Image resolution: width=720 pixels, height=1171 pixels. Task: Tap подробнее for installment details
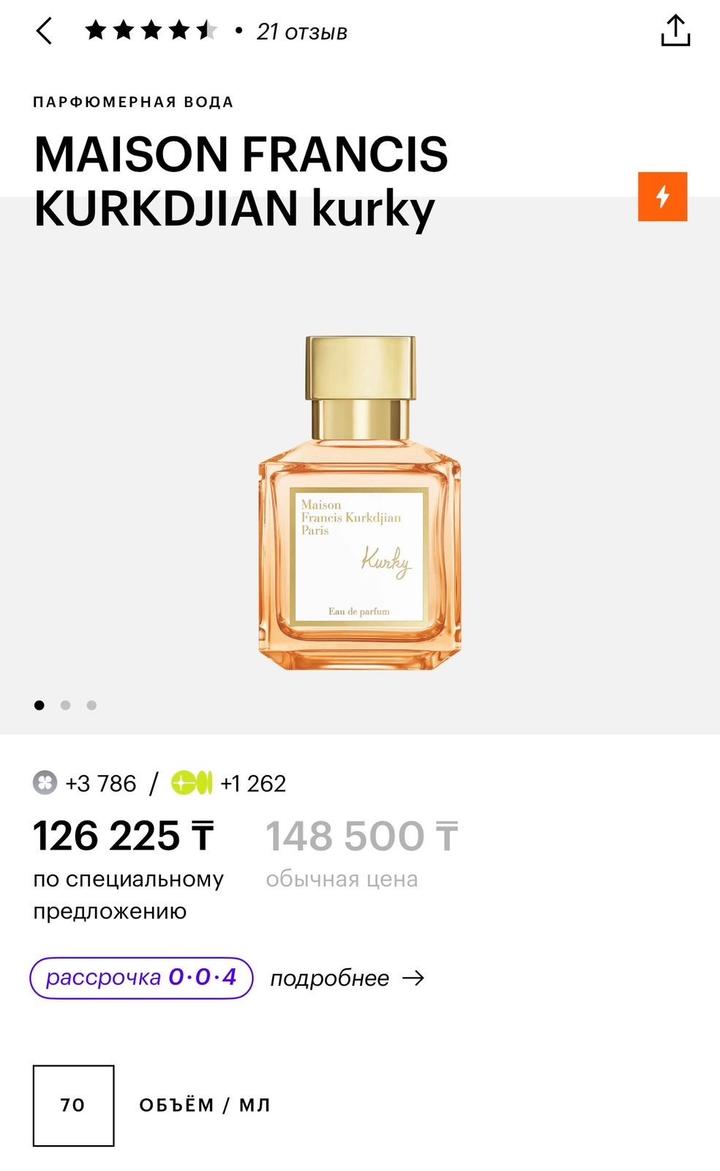(347, 978)
